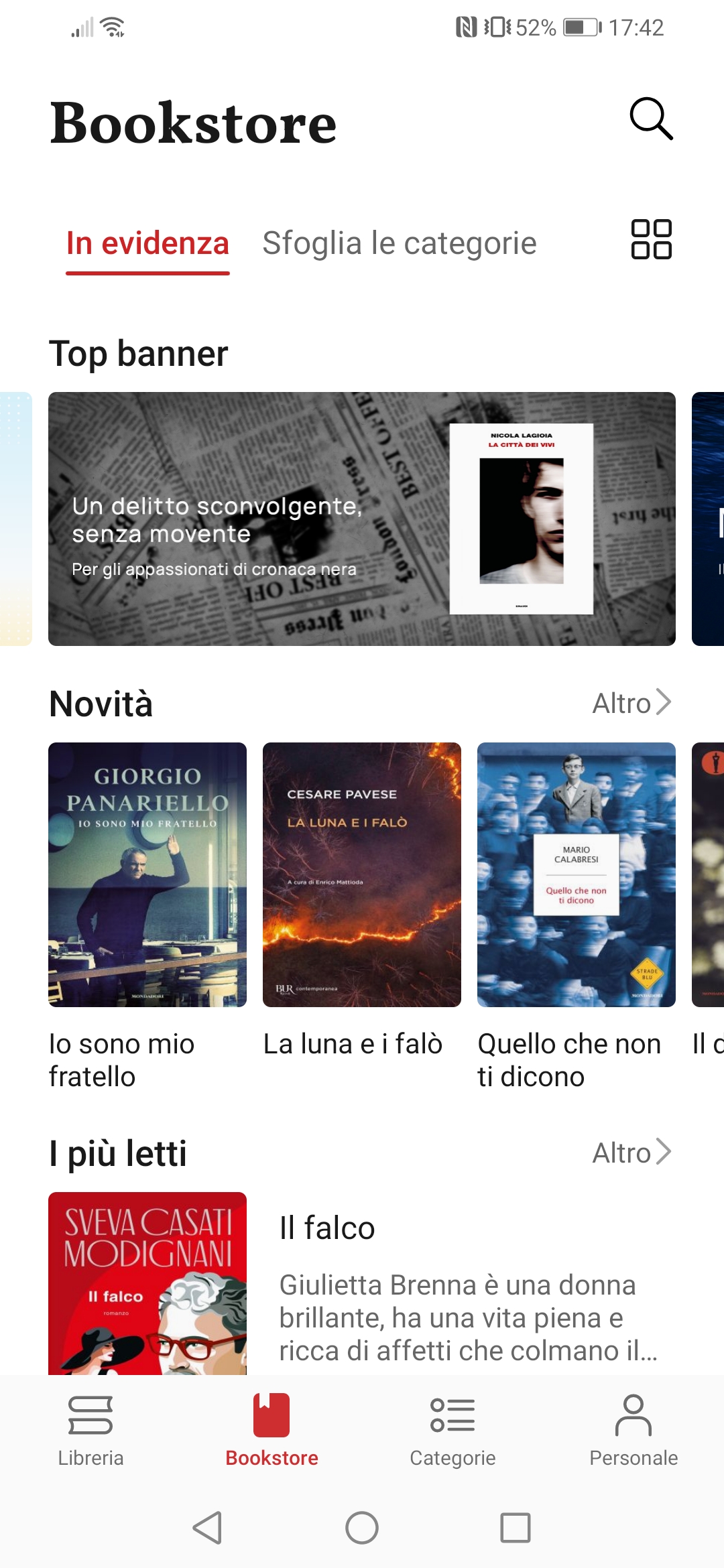The width and height of the screenshot is (724, 1568).
Task: Switch to Sfoglia le categorie tab
Action: tap(399, 243)
